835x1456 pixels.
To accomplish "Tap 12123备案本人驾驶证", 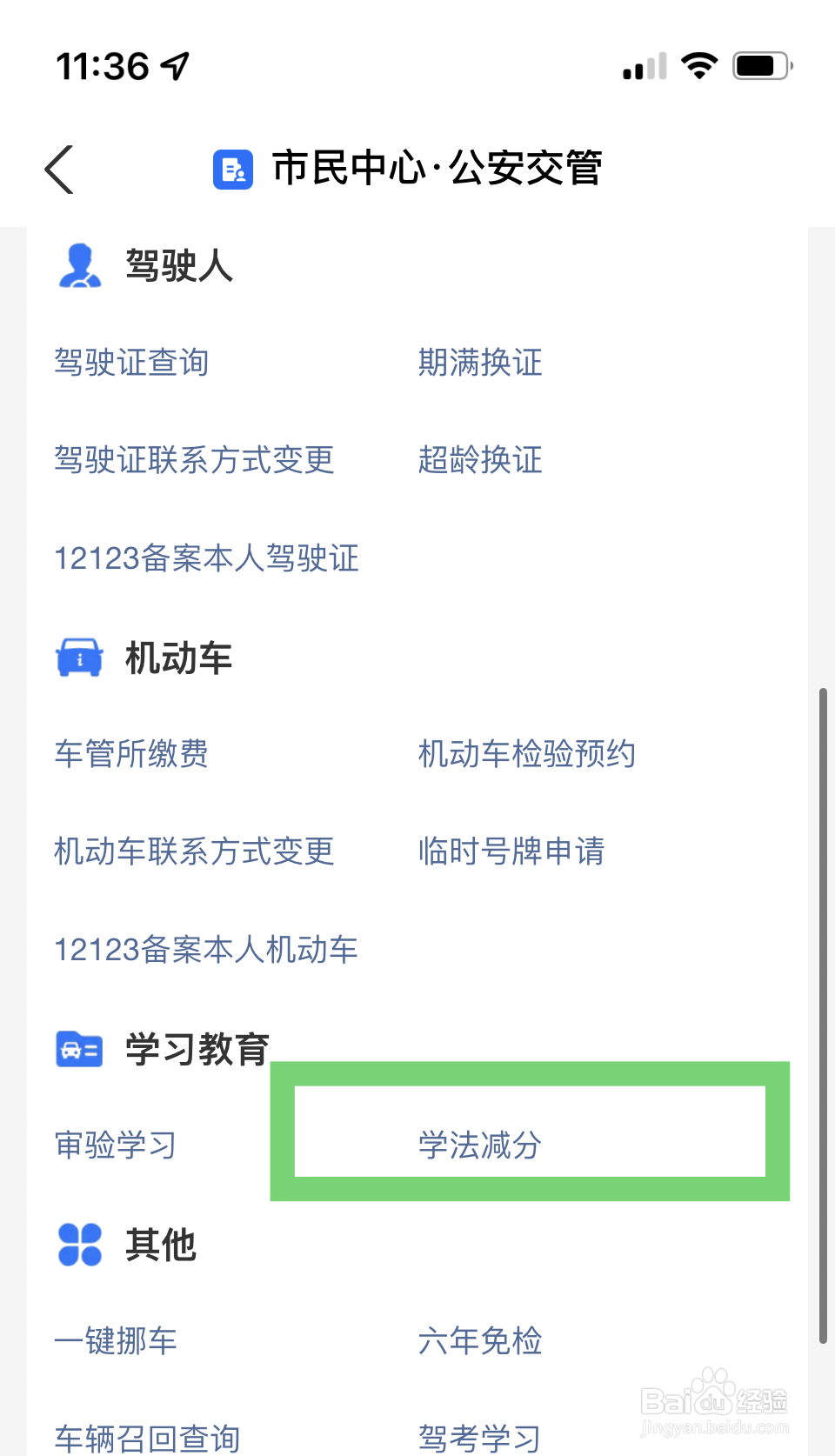I will coord(206,559).
